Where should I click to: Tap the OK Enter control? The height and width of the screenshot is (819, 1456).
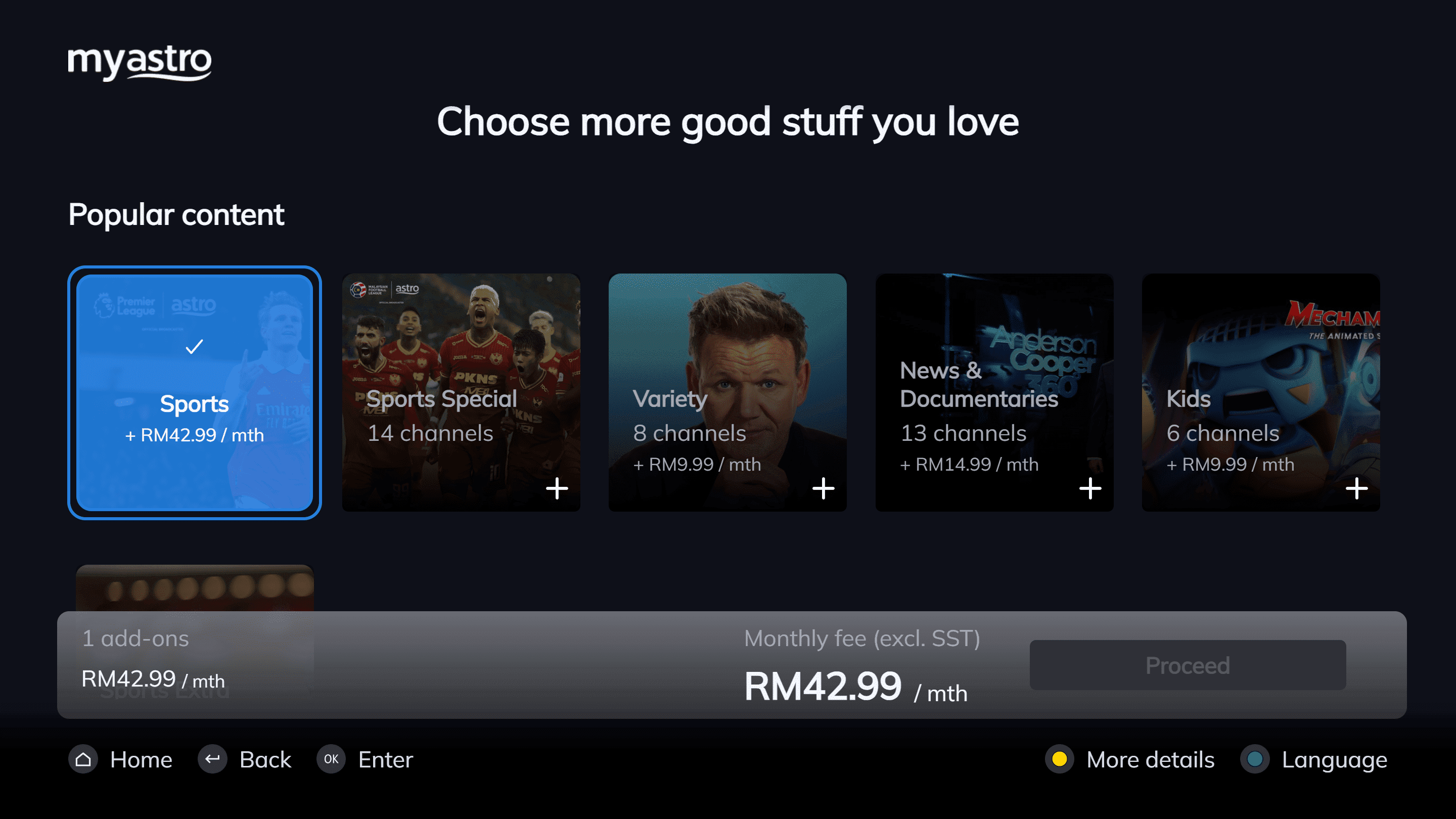click(365, 759)
